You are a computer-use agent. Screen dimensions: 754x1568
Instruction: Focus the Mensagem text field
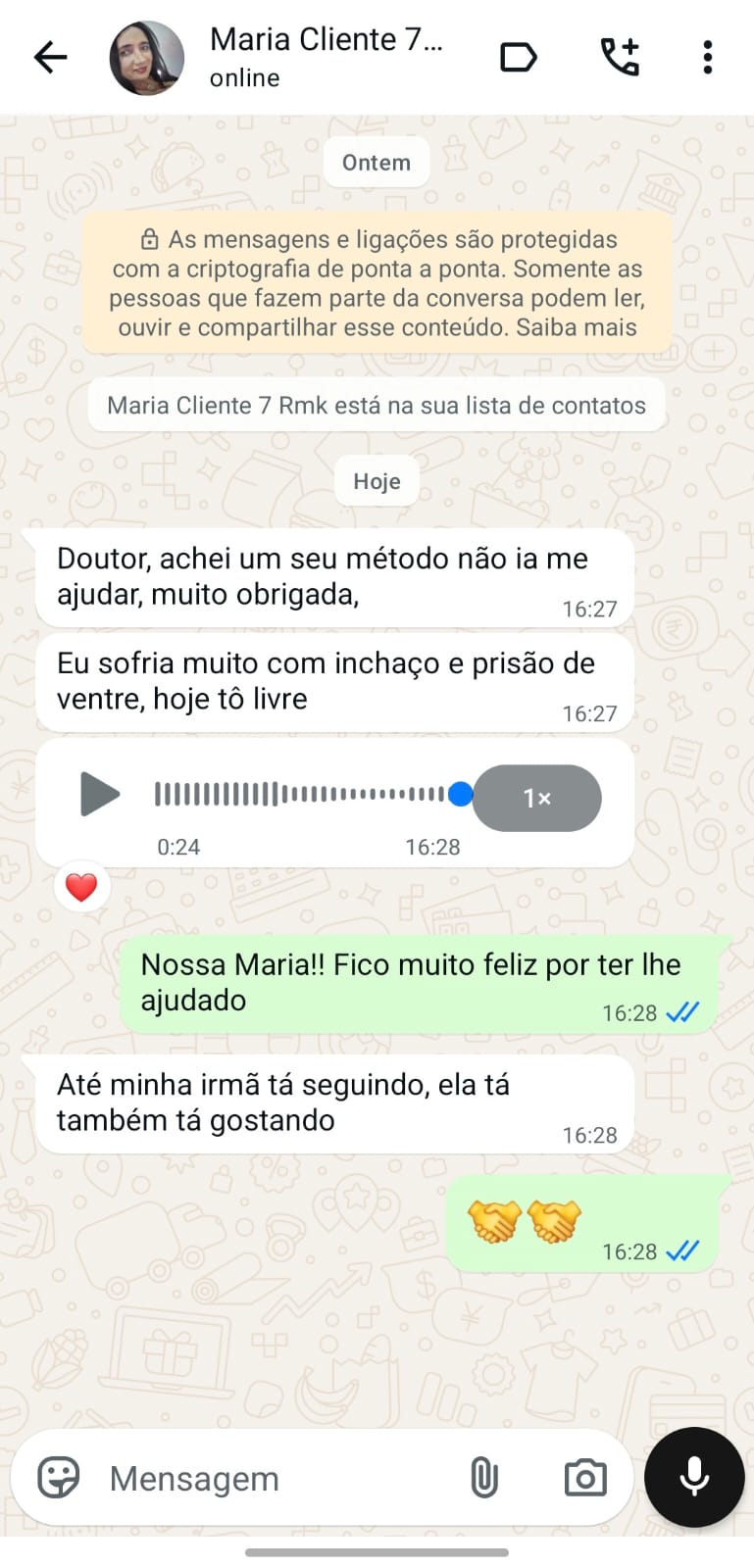point(275,1478)
